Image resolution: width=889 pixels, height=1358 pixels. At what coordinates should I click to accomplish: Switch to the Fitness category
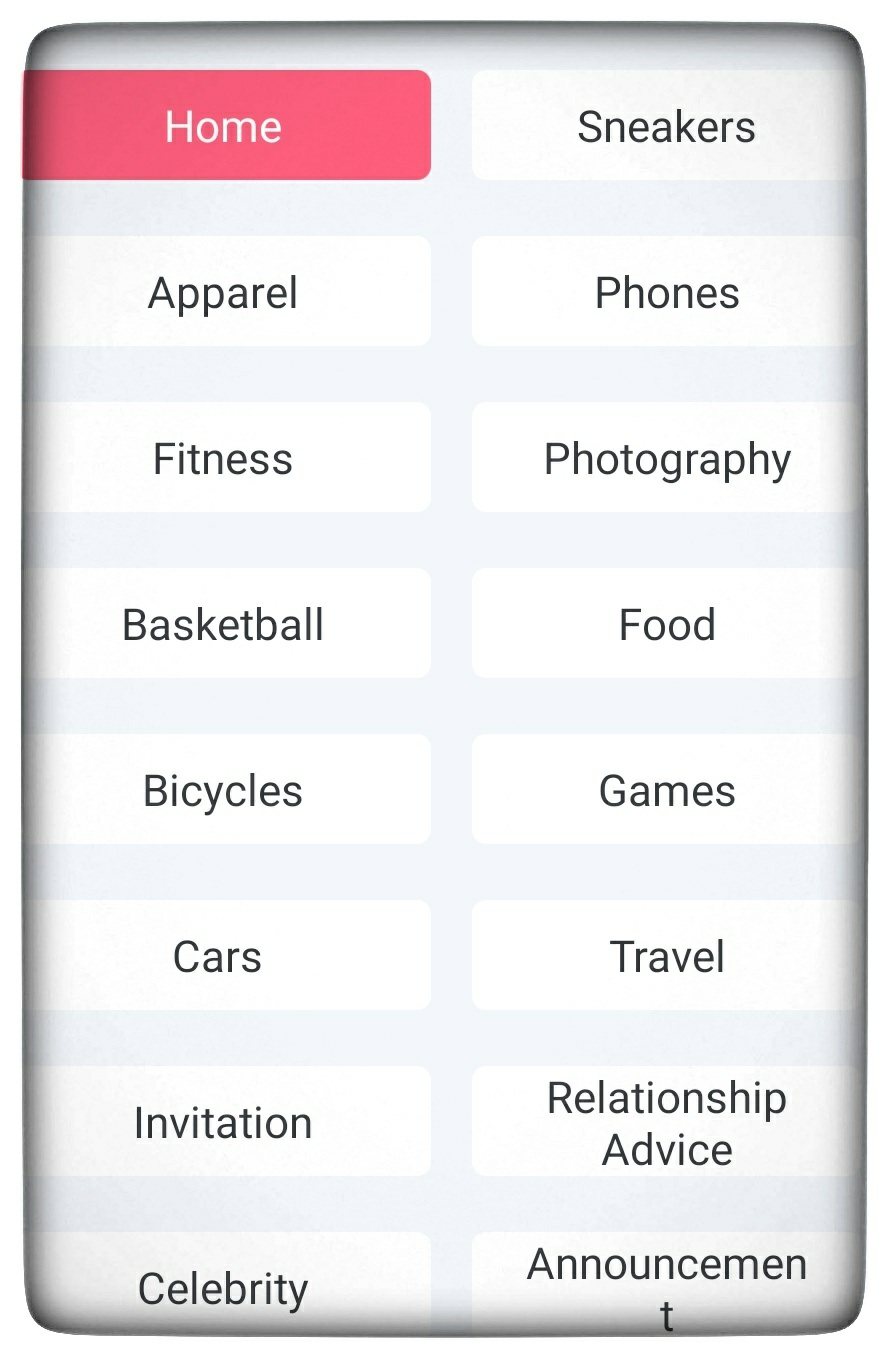[x=226, y=458]
